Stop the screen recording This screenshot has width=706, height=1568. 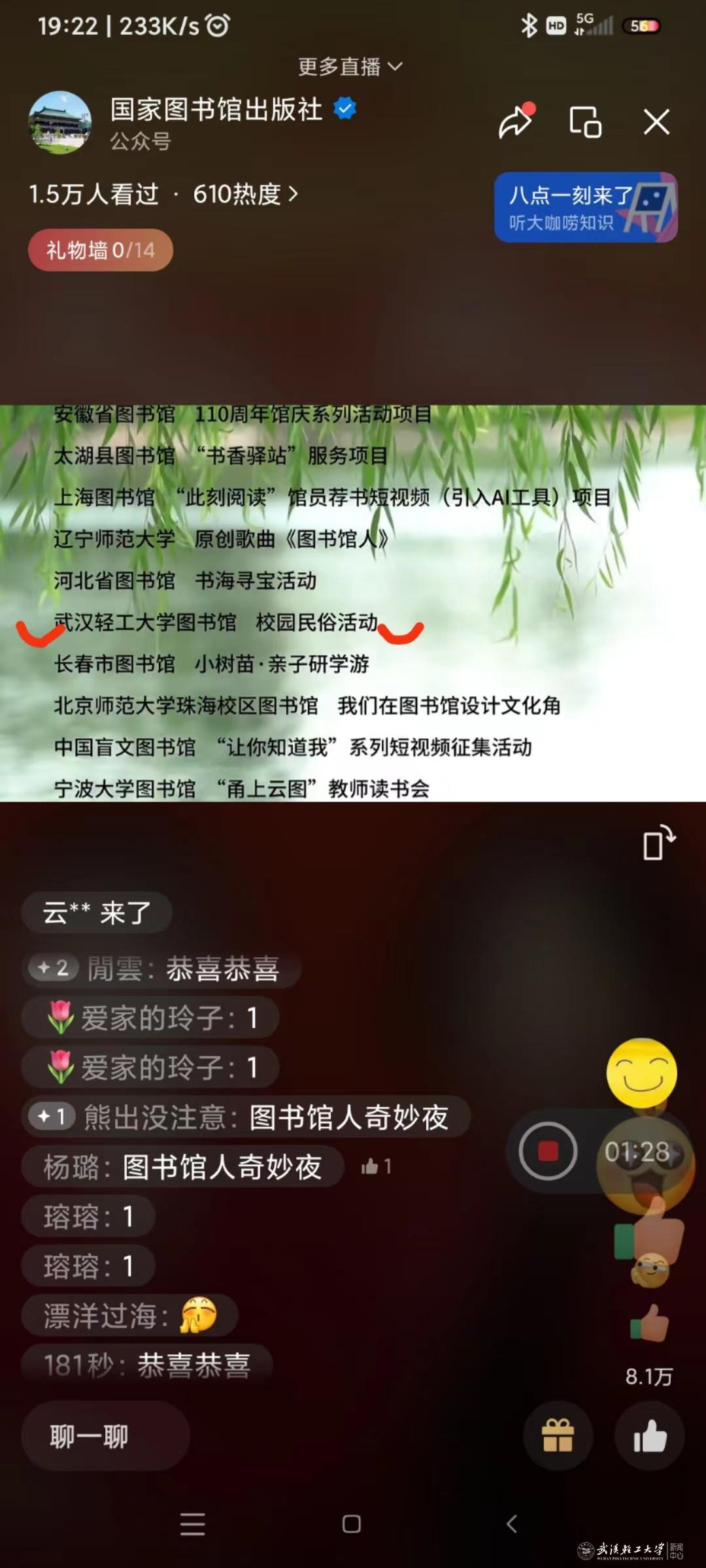tap(548, 1151)
